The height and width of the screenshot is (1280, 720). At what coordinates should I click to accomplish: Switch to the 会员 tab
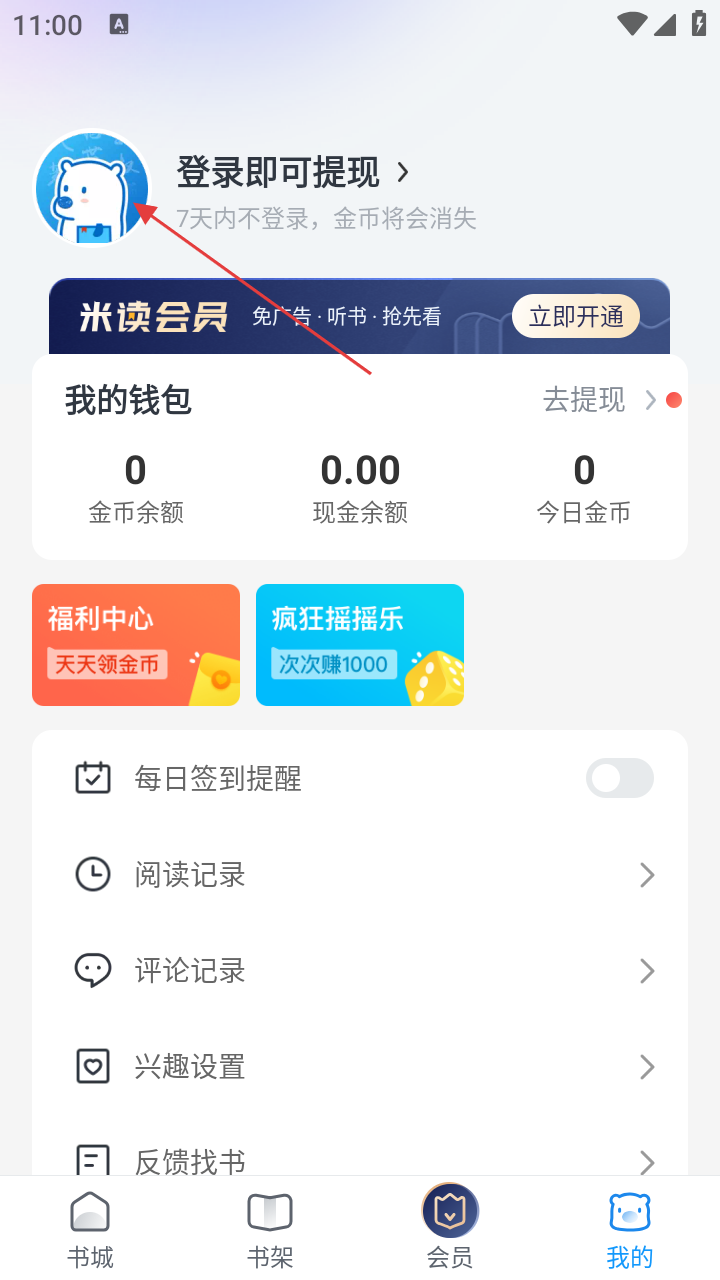450,1230
